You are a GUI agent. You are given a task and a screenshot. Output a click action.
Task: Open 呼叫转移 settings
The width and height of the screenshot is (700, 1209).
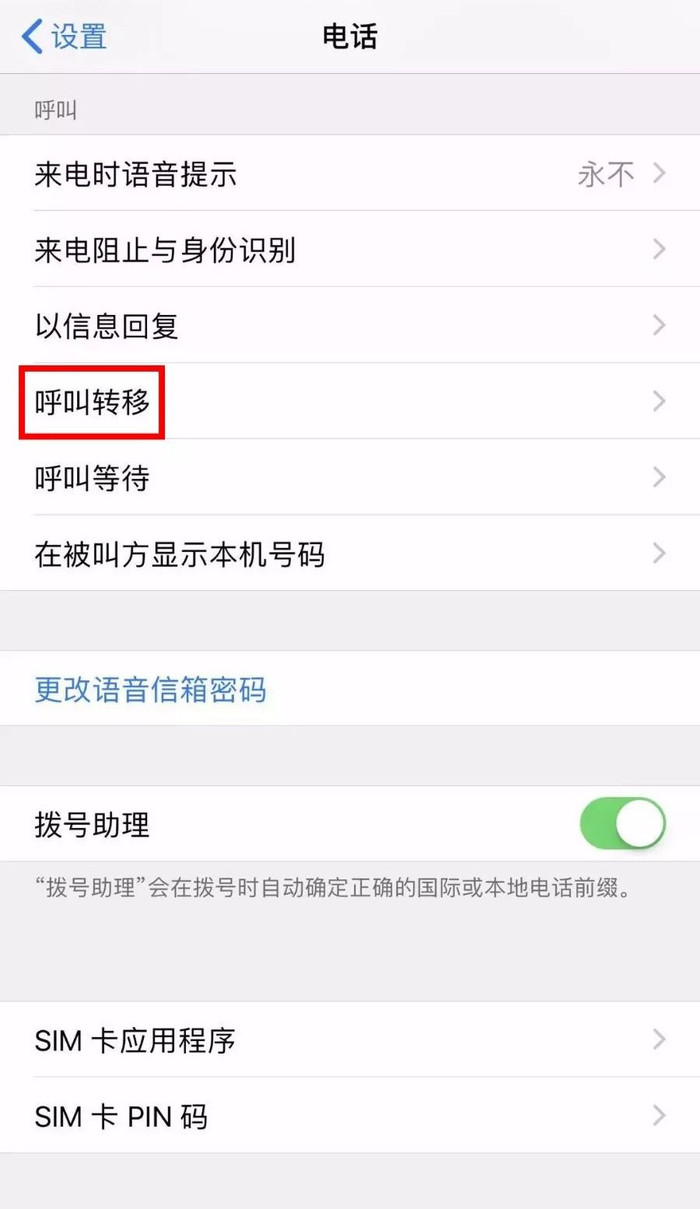[x=350, y=401]
